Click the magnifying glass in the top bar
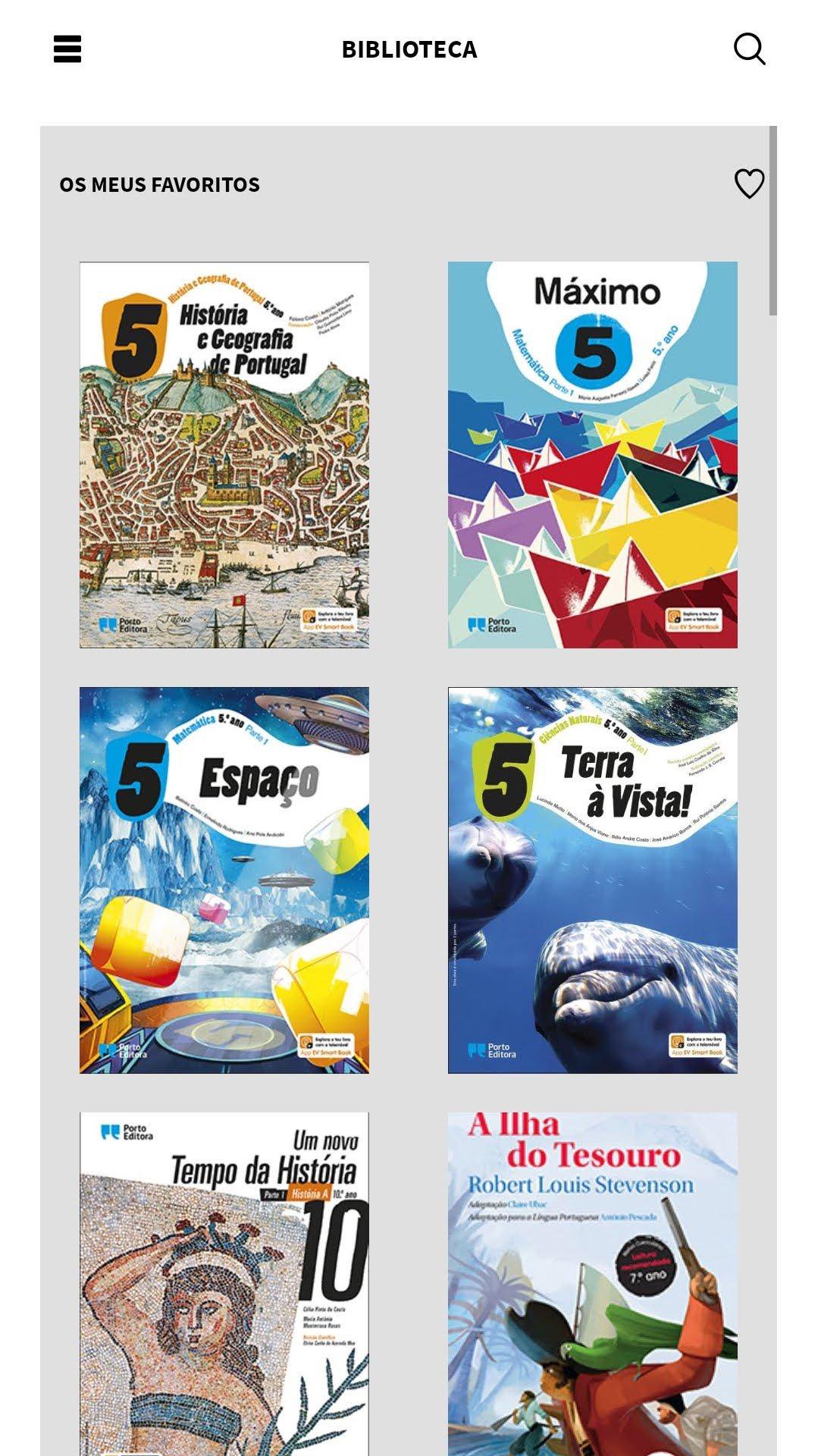 (x=750, y=49)
